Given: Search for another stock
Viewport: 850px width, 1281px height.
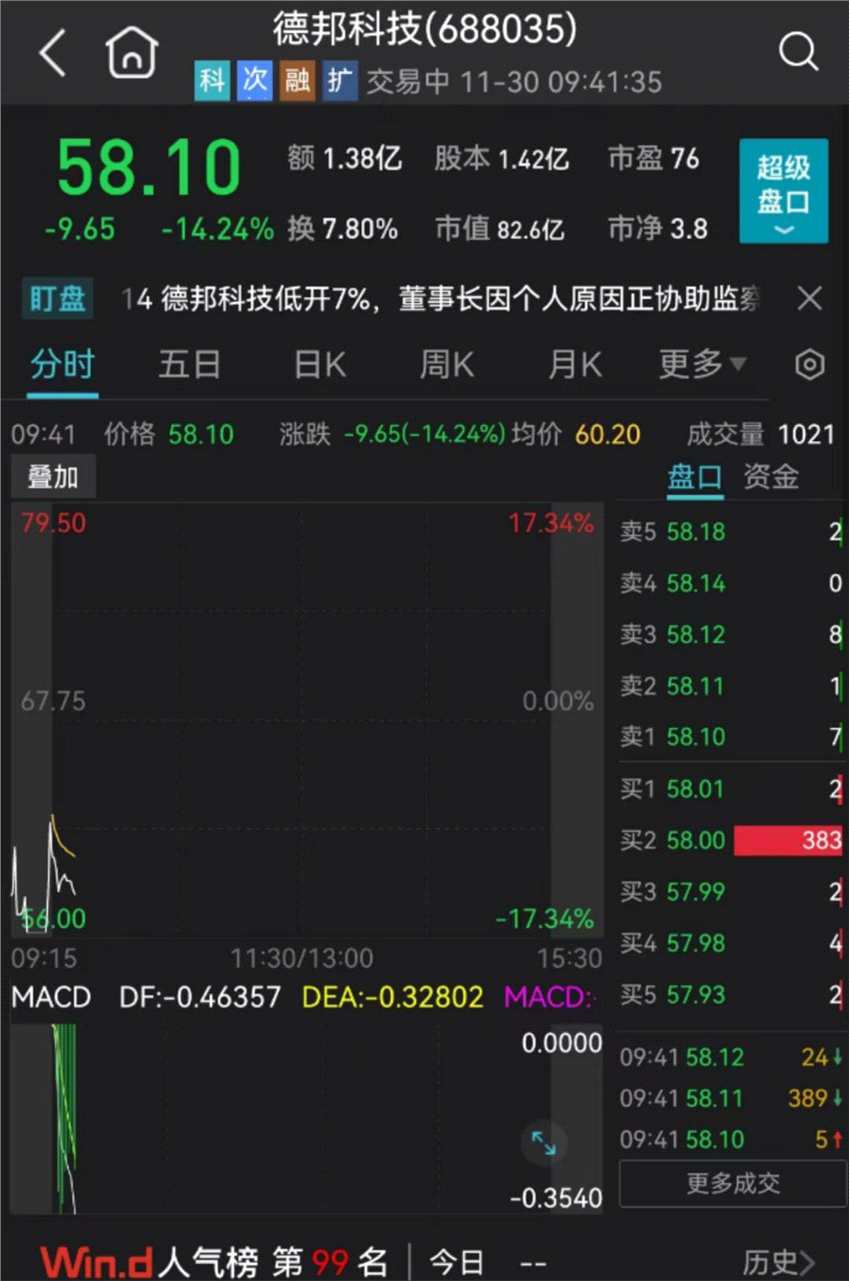Looking at the screenshot, I should tap(798, 52).
